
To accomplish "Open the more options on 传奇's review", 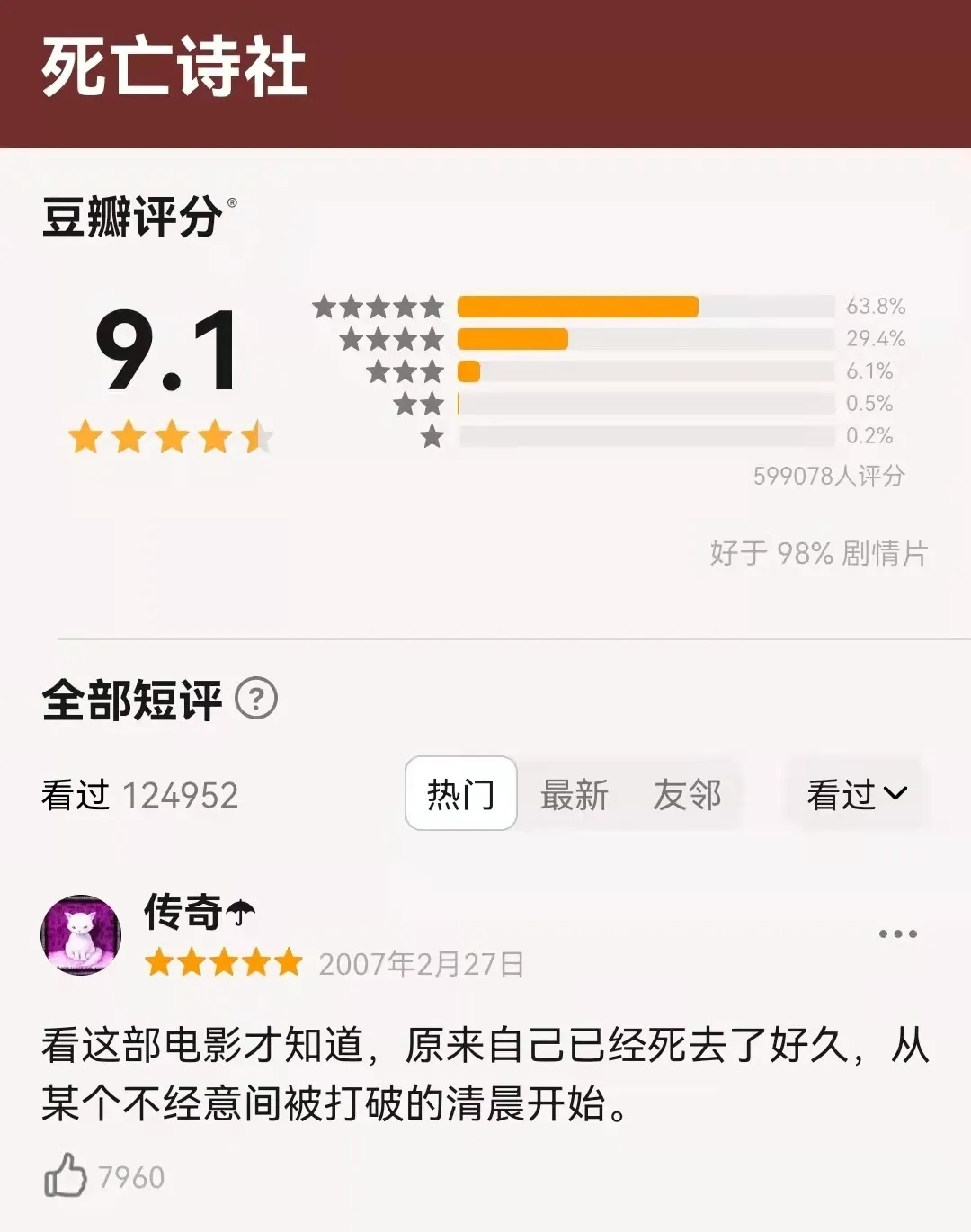I will pos(897,934).
